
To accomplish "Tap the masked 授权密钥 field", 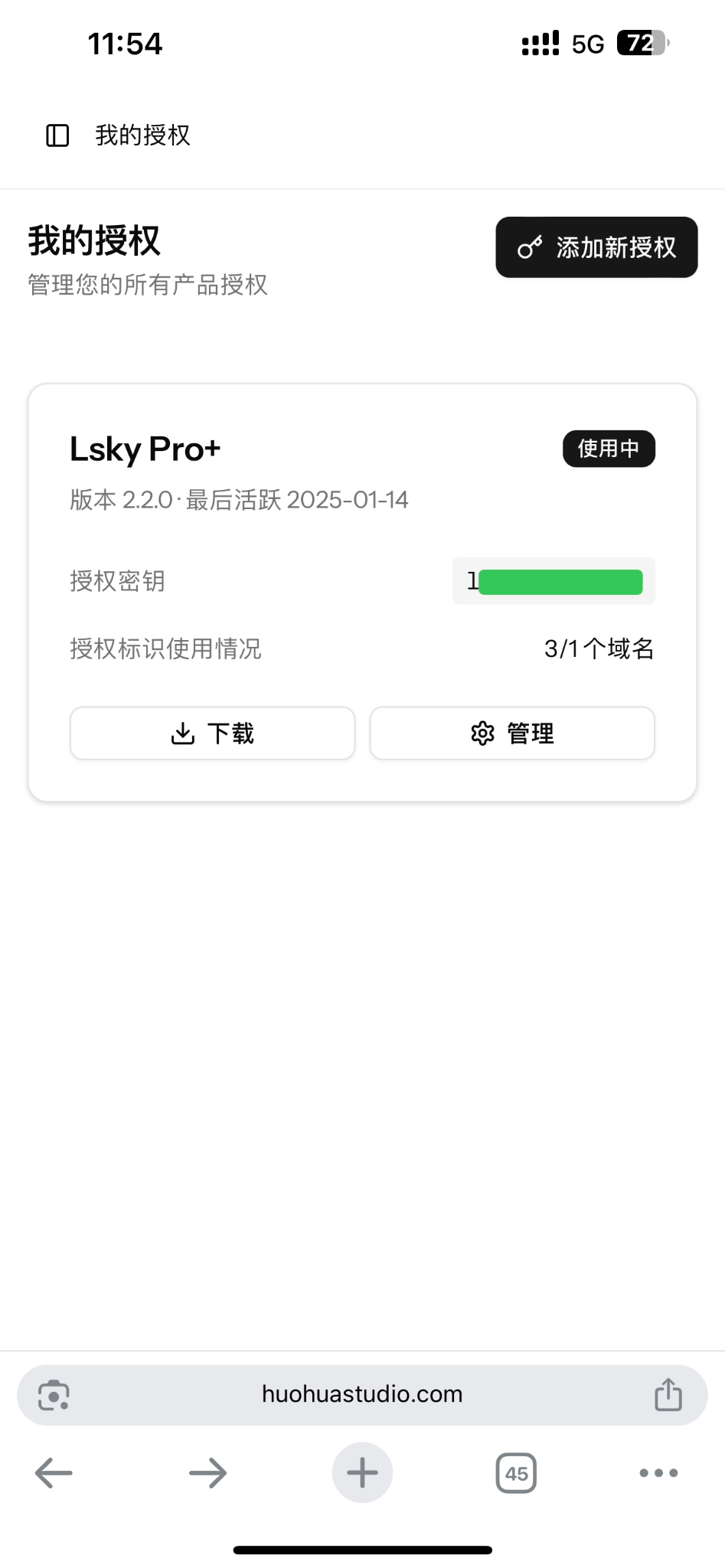I will pyautogui.click(x=554, y=582).
